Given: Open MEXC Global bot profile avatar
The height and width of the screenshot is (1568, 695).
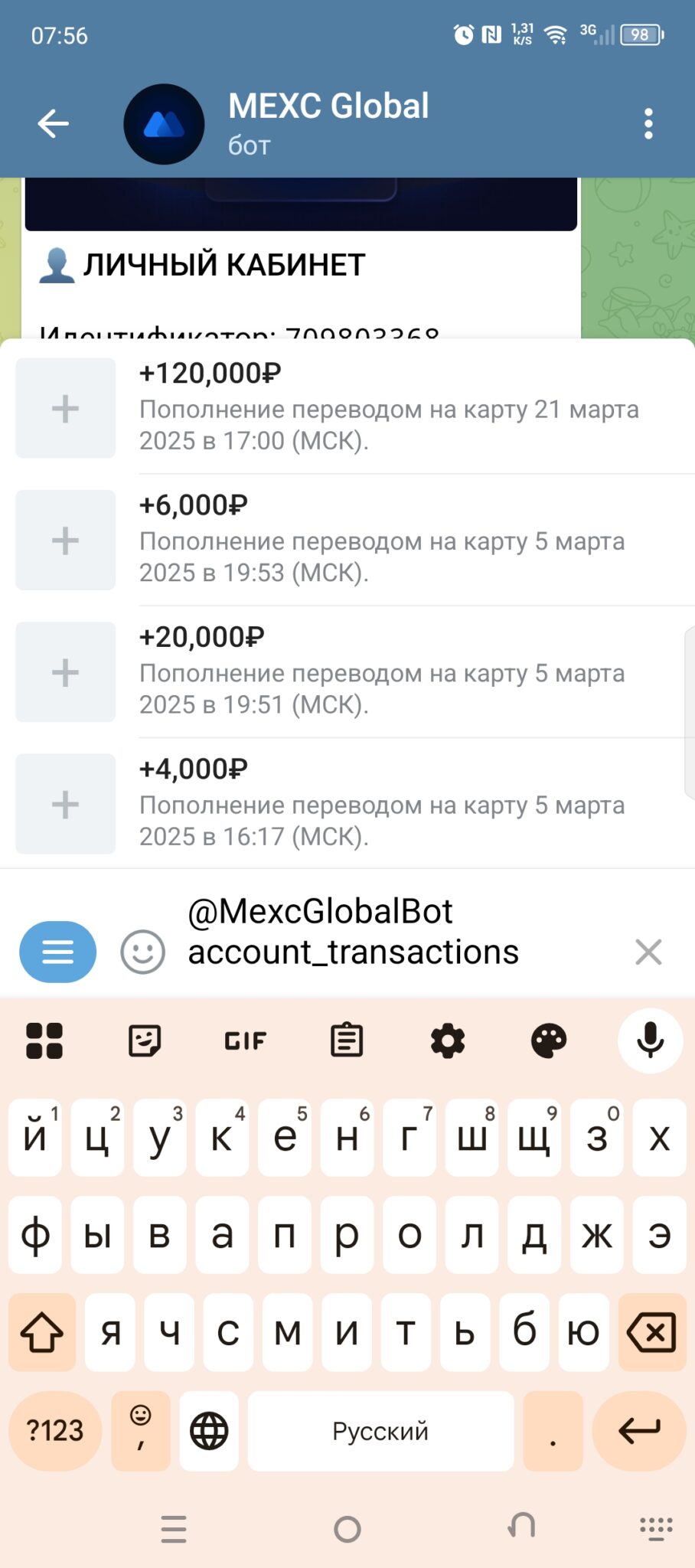Looking at the screenshot, I should (x=164, y=124).
